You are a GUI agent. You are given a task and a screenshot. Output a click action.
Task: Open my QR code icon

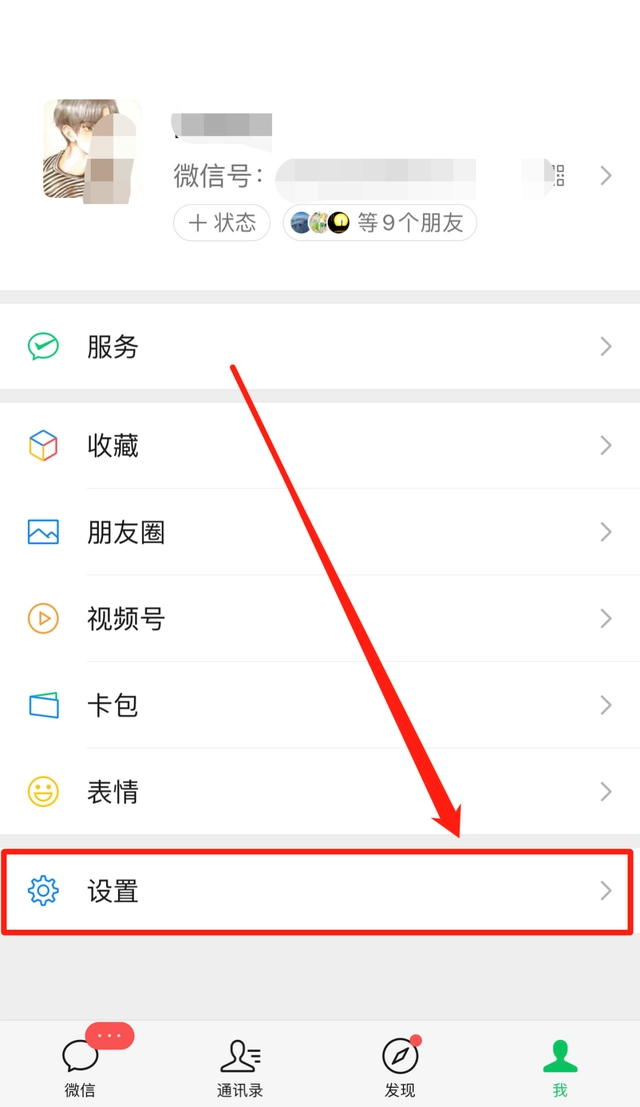558,176
